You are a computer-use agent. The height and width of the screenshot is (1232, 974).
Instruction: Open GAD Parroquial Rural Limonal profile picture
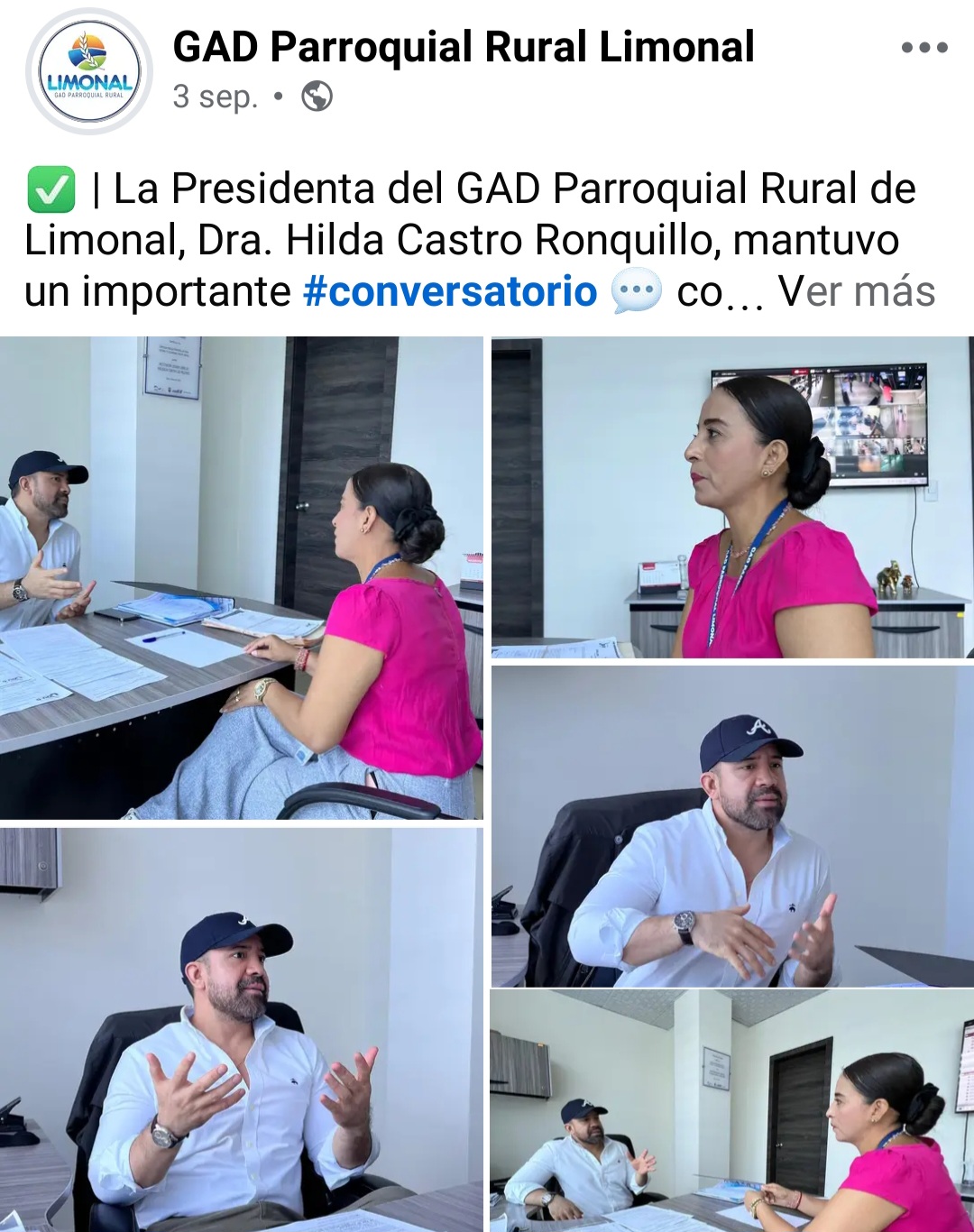click(x=88, y=72)
